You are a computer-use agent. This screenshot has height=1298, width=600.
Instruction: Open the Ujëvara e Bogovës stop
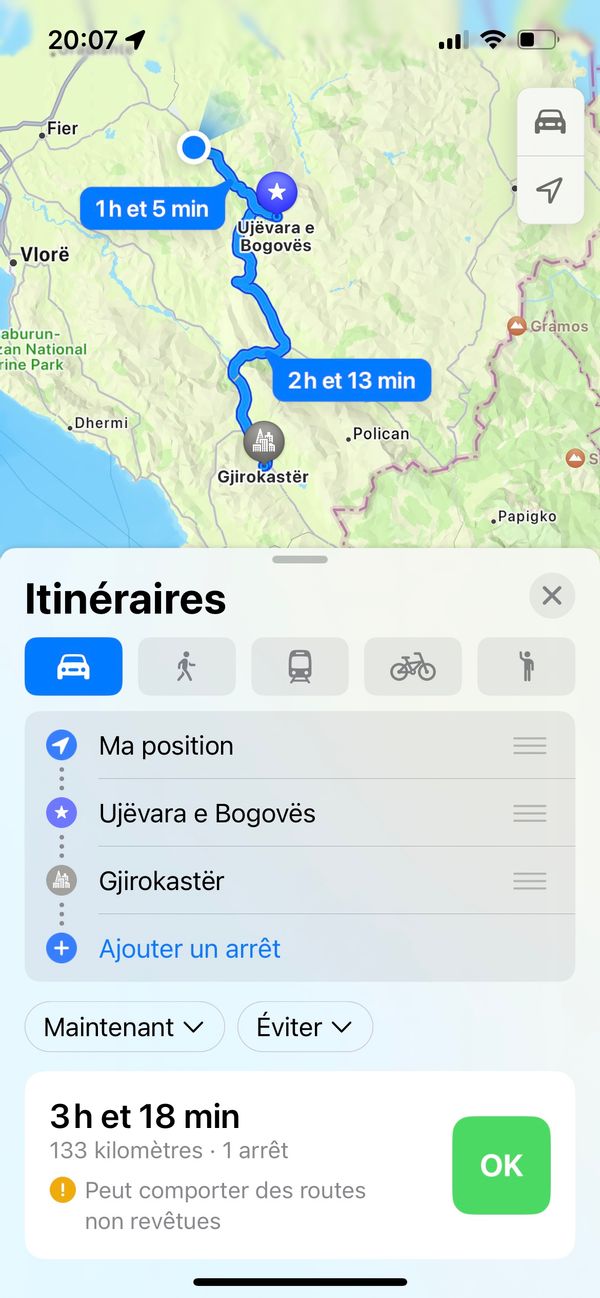tap(300, 813)
